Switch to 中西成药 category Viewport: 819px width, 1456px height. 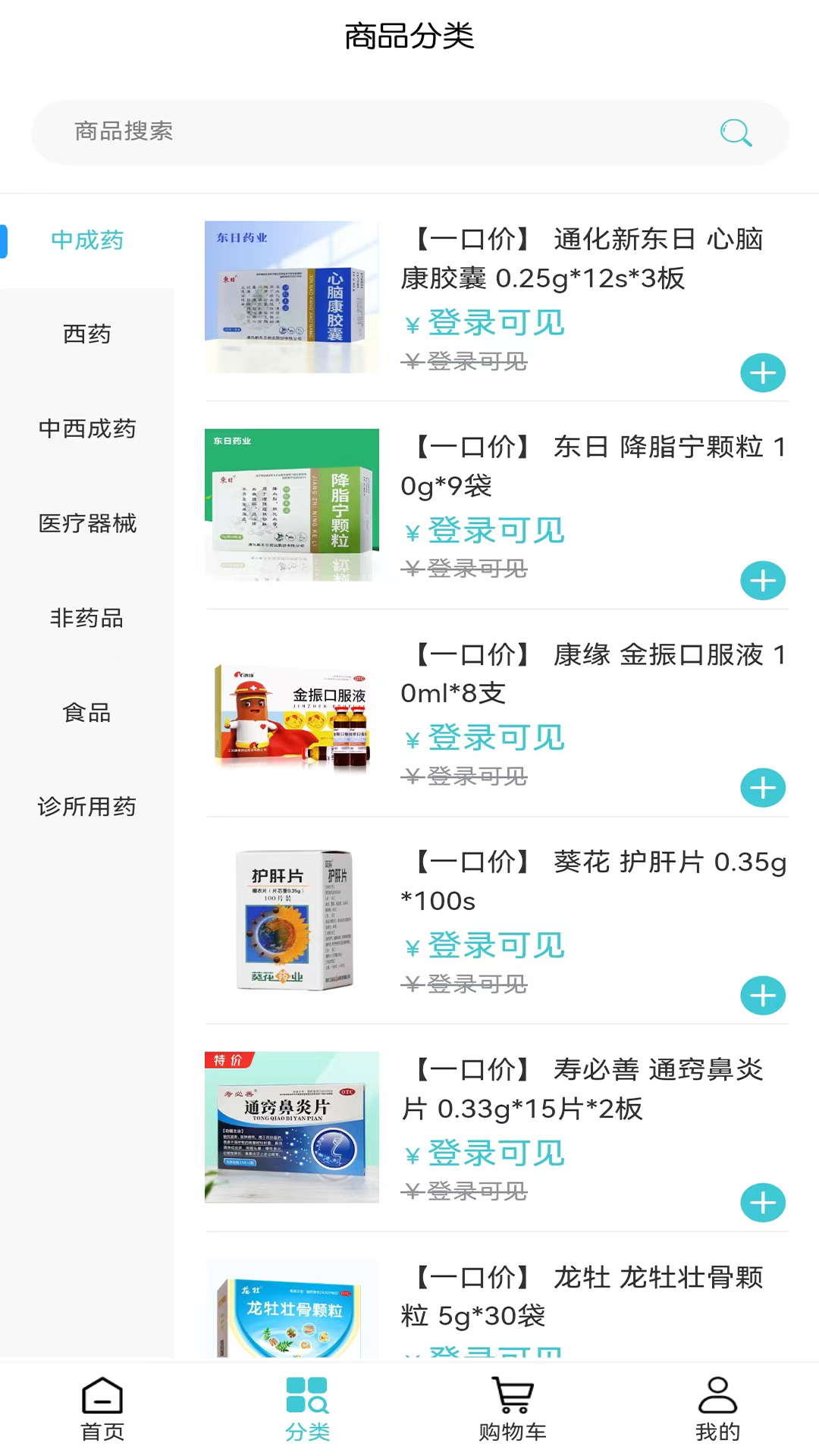tap(87, 429)
